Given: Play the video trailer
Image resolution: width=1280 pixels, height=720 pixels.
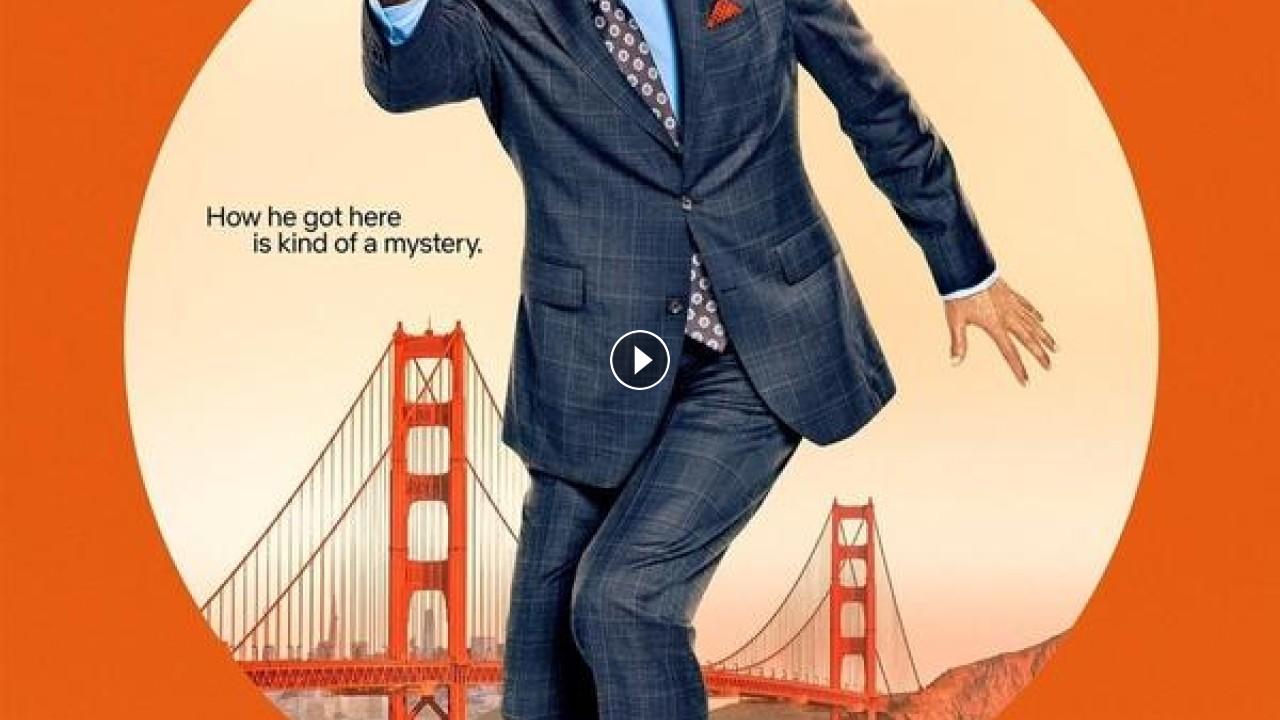Looking at the screenshot, I should click(640, 360).
